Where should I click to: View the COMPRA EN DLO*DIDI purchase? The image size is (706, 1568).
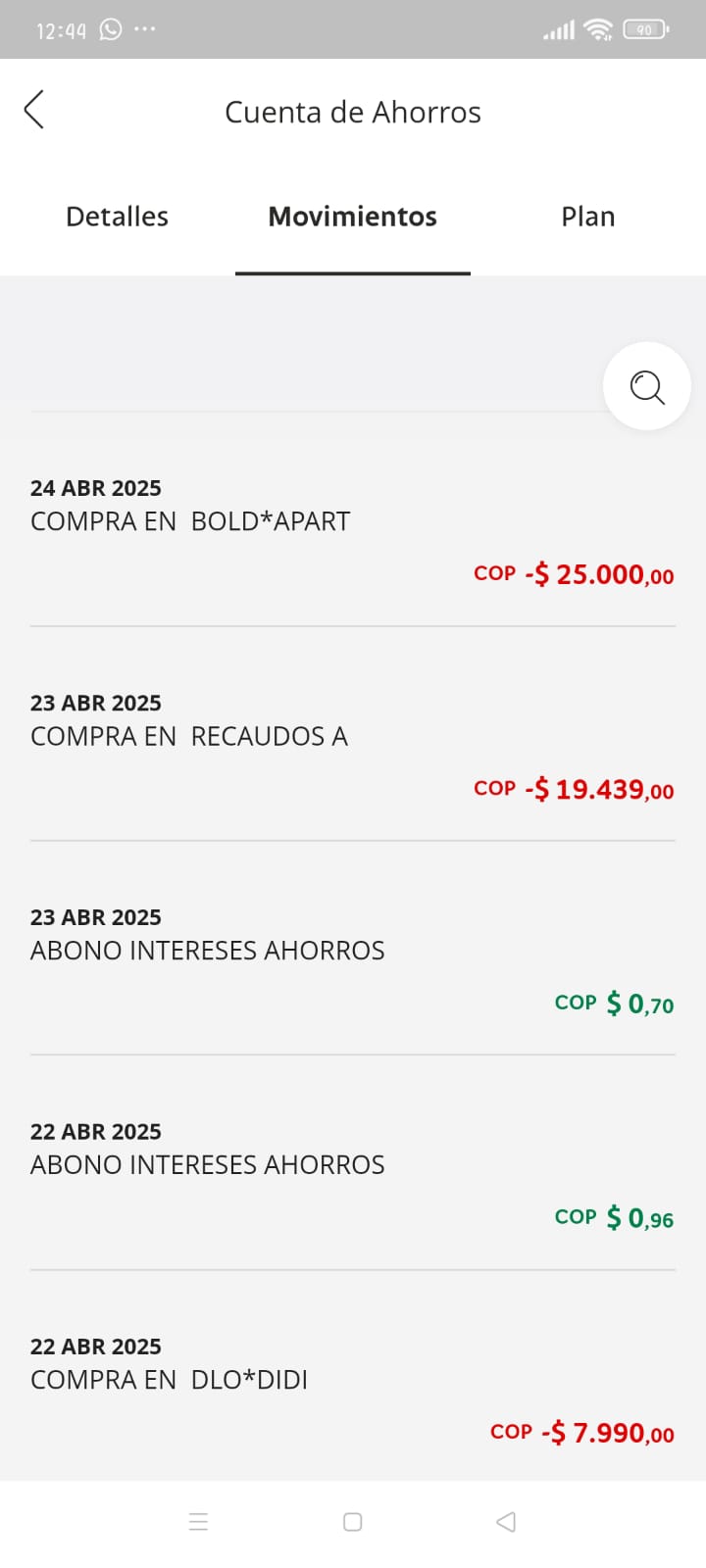click(352, 1390)
